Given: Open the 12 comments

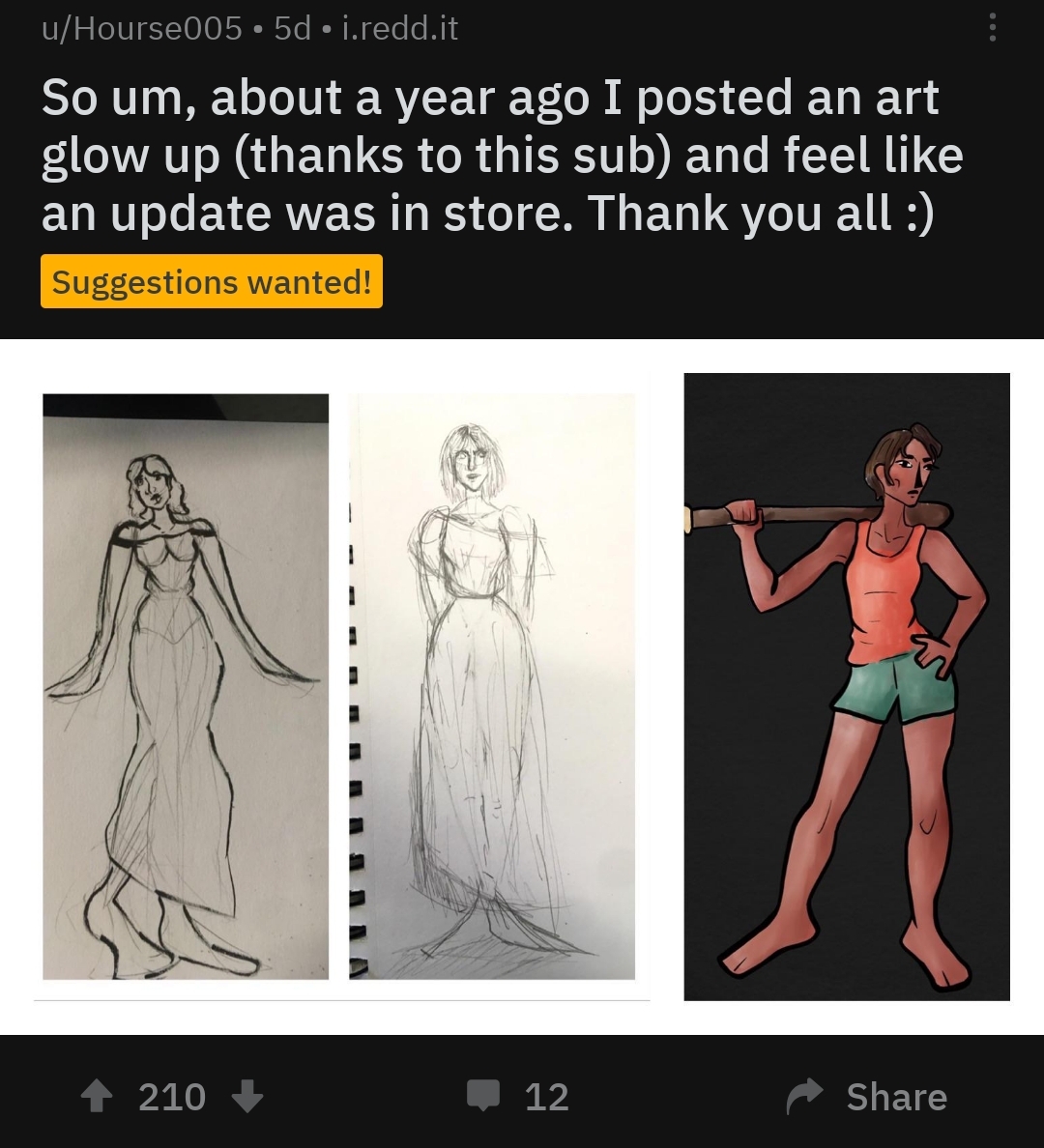Looking at the screenshot, I should pos(518,1096).
